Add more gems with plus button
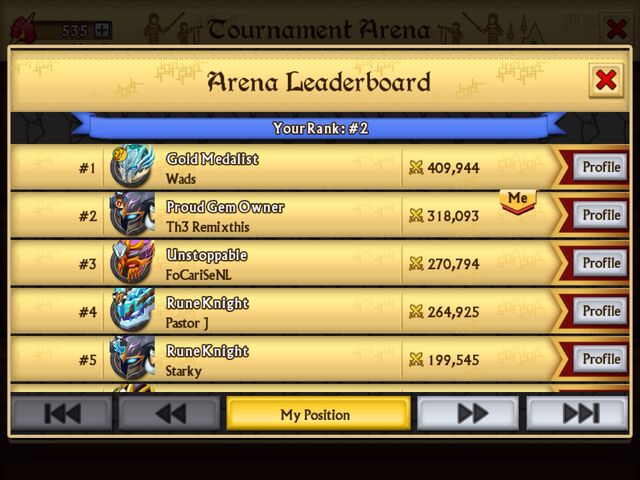 [102, 30]
